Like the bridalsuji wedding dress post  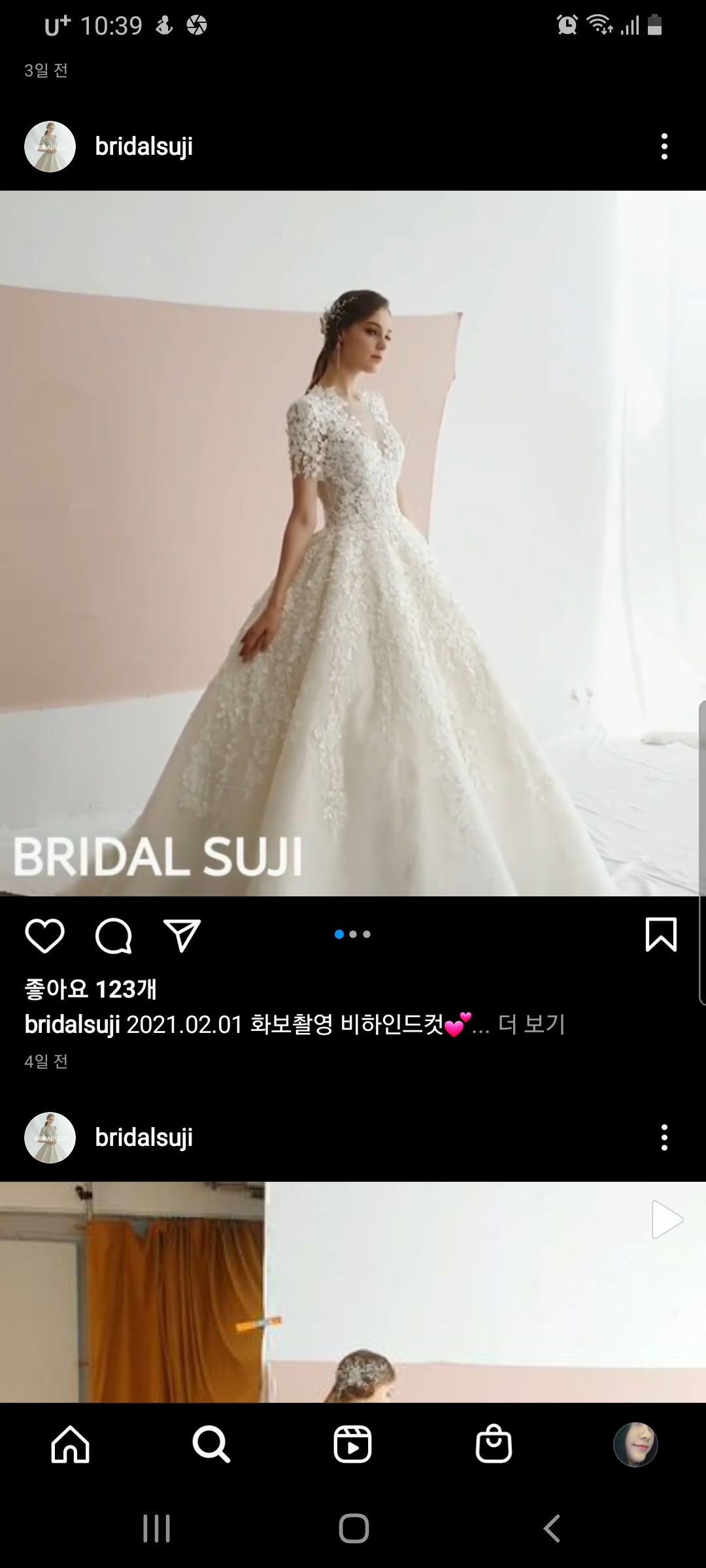click(x=44, y=936)
